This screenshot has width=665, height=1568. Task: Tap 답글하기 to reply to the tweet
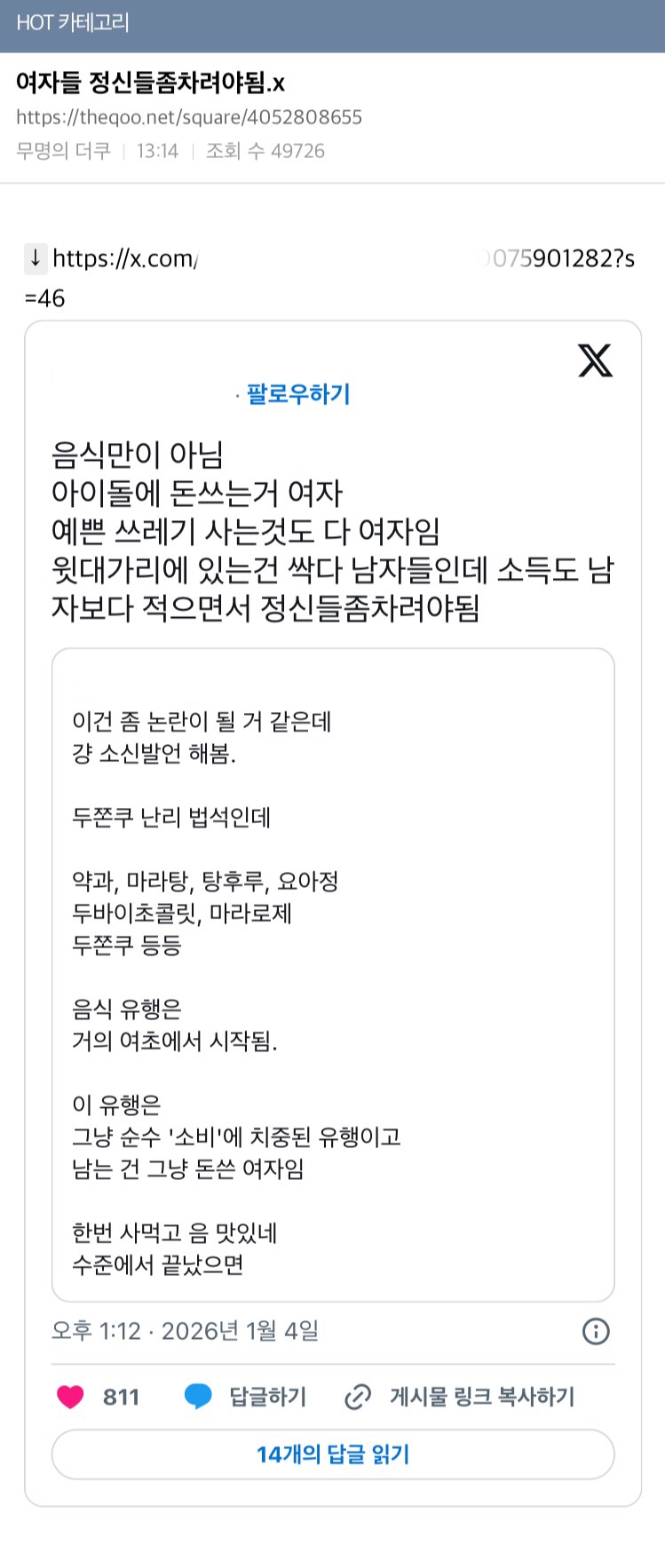click(246, 1397)
